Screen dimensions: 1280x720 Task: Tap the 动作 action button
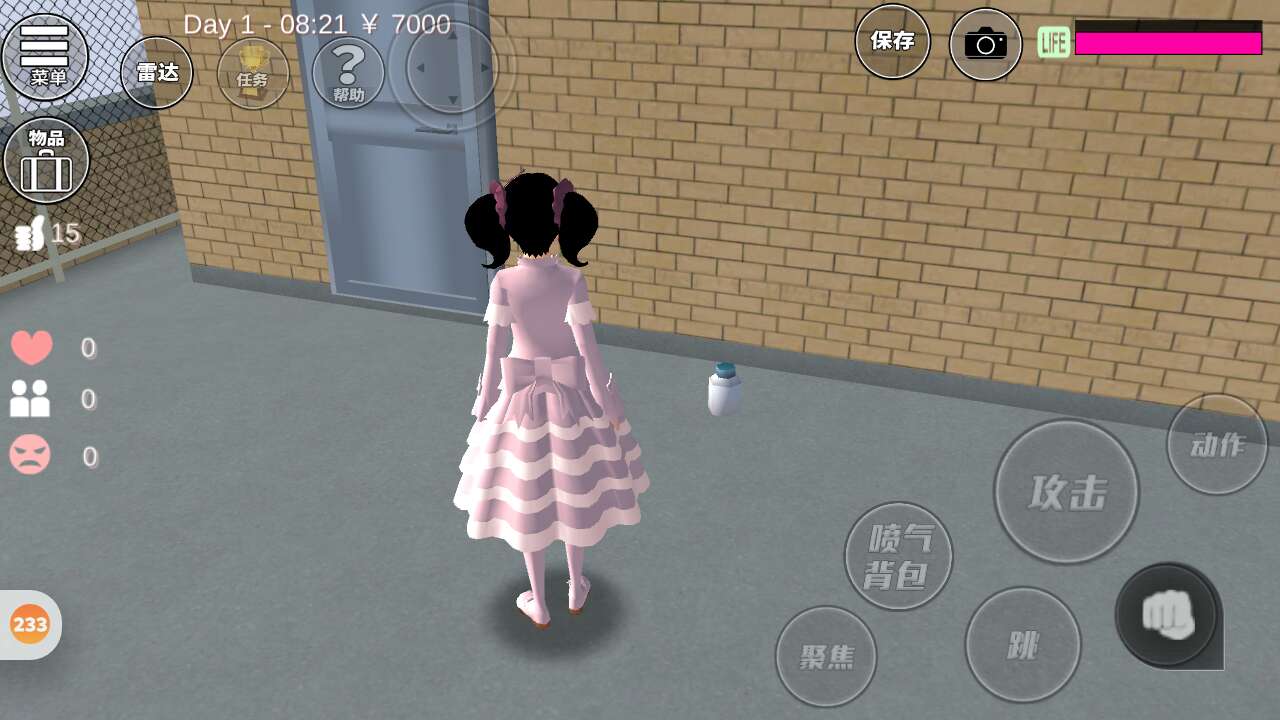coord(1216,444)
